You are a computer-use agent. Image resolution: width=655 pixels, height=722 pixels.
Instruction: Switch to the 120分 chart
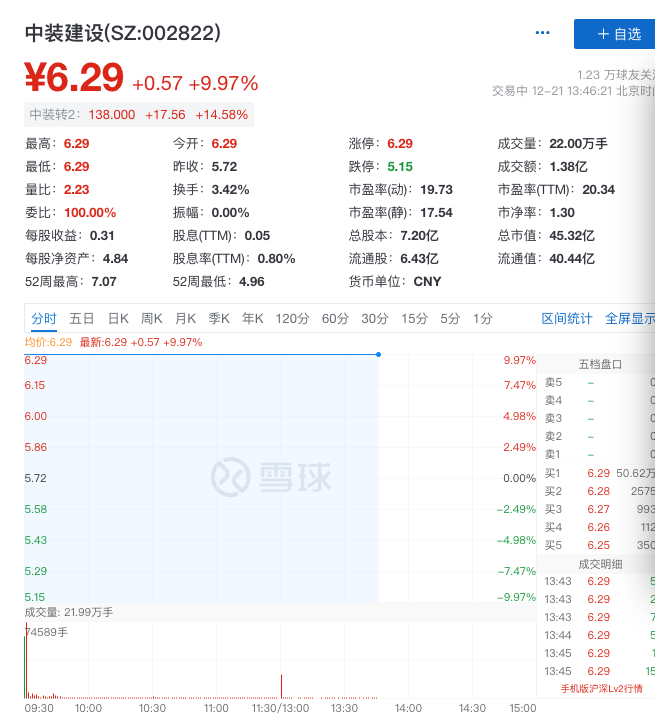click(x=293, y=319)
